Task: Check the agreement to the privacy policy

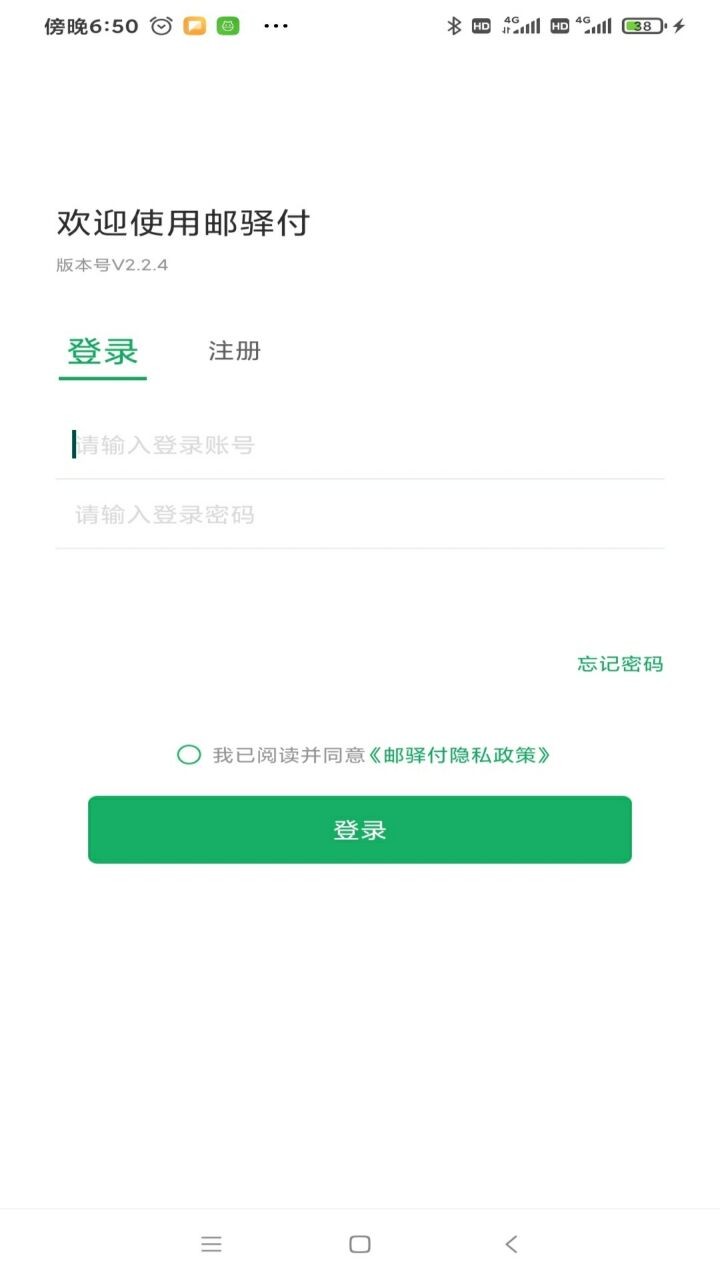Action: [189, 754]
